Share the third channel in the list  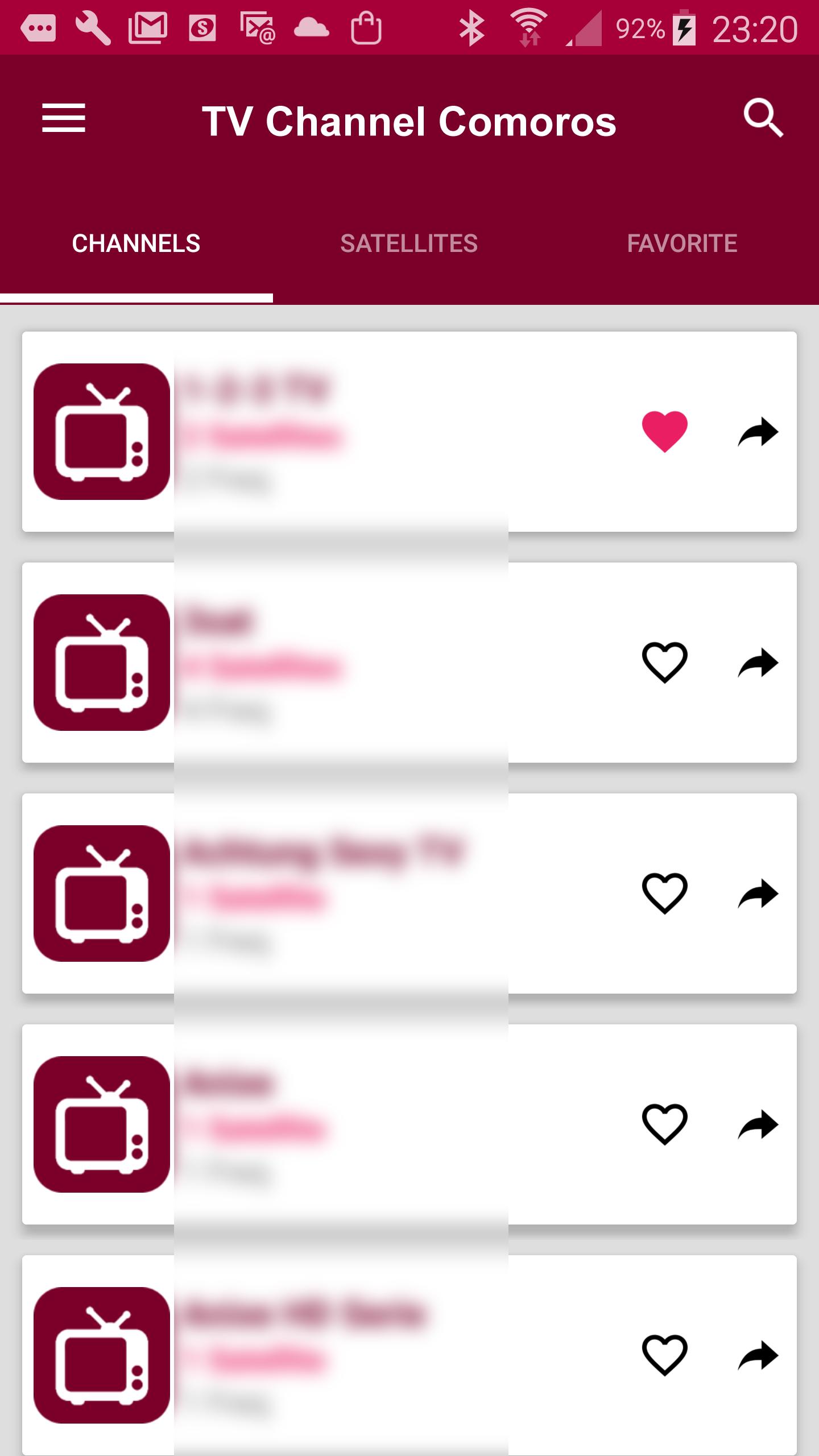(758, 894)
